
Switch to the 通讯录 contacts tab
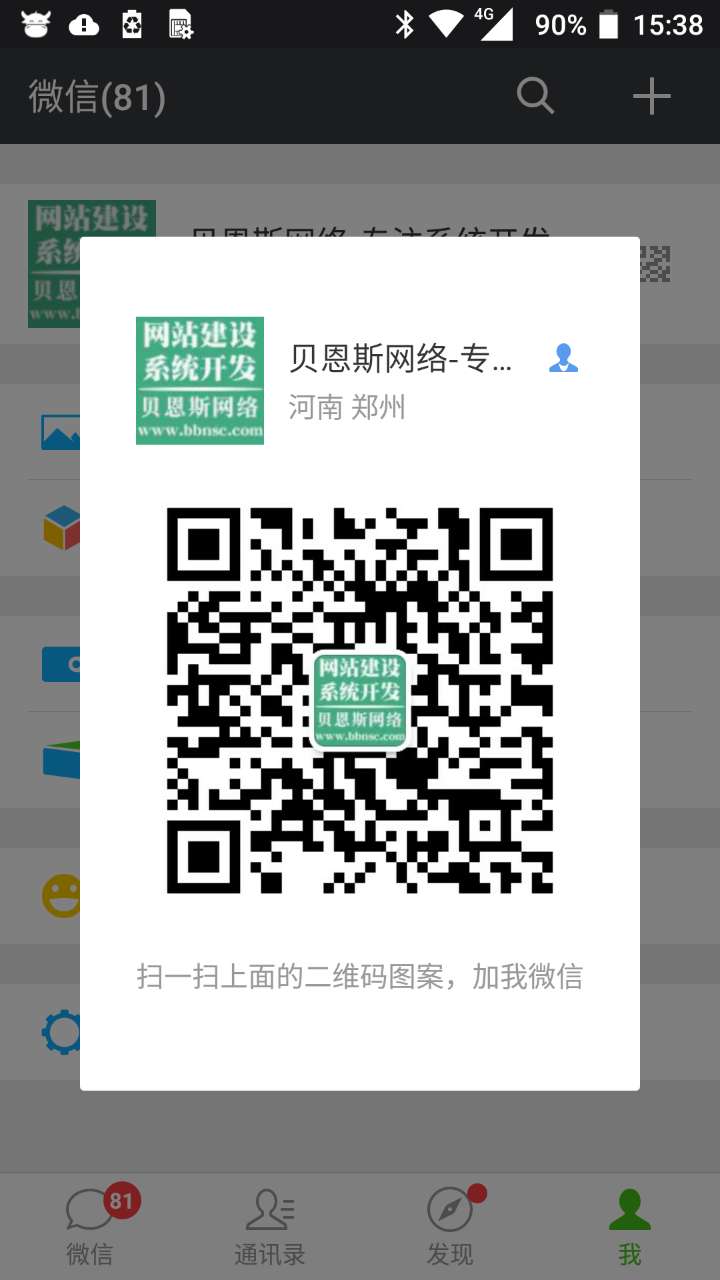tap(270, 1226)
